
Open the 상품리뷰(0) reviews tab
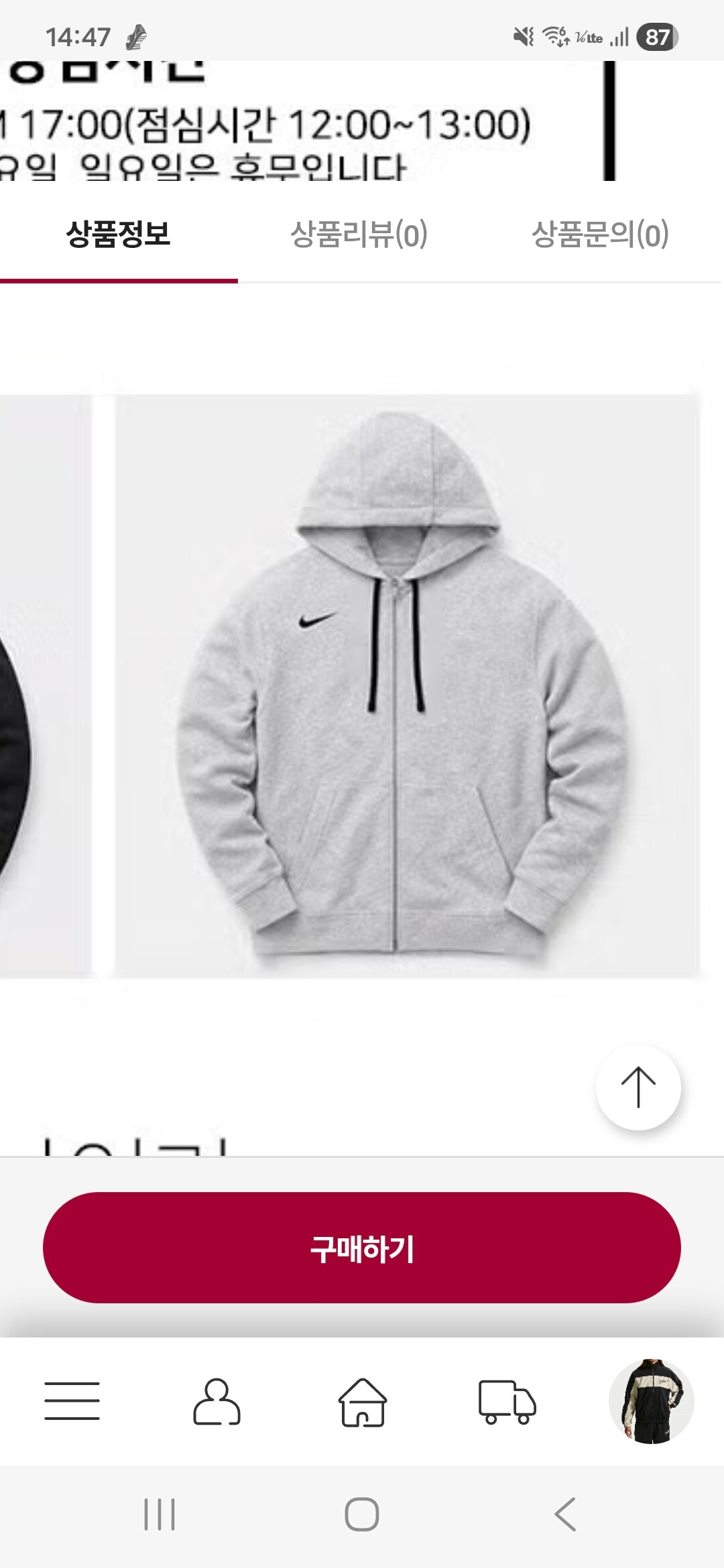(x=359, y=235)
